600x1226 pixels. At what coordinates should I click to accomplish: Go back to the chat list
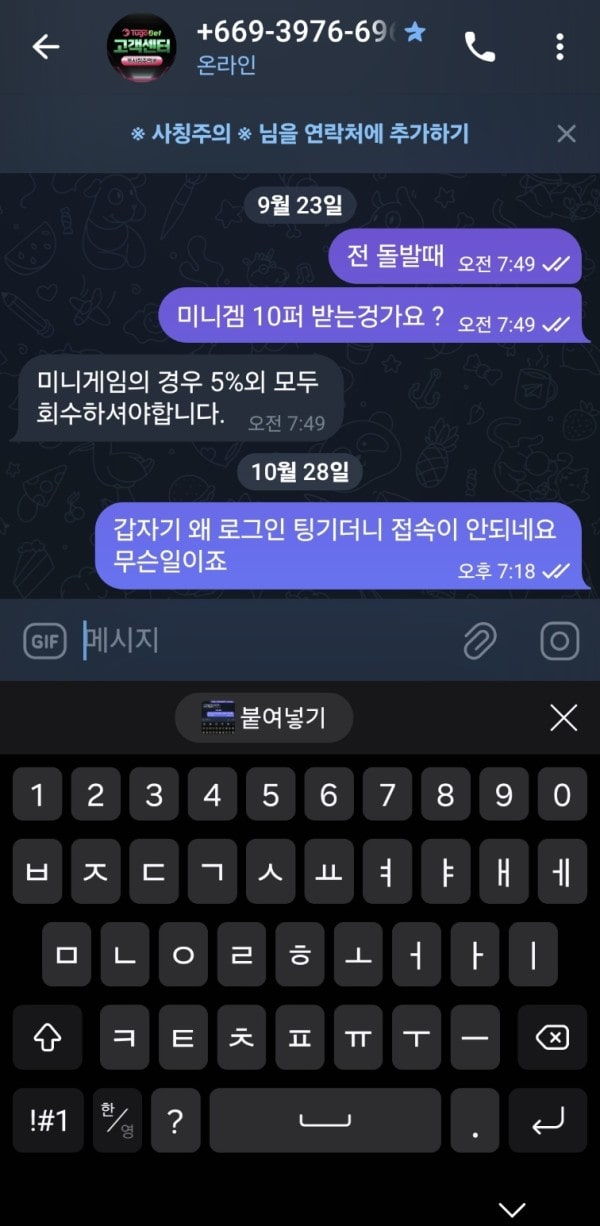pyautogui.click(x=46, y=47)
